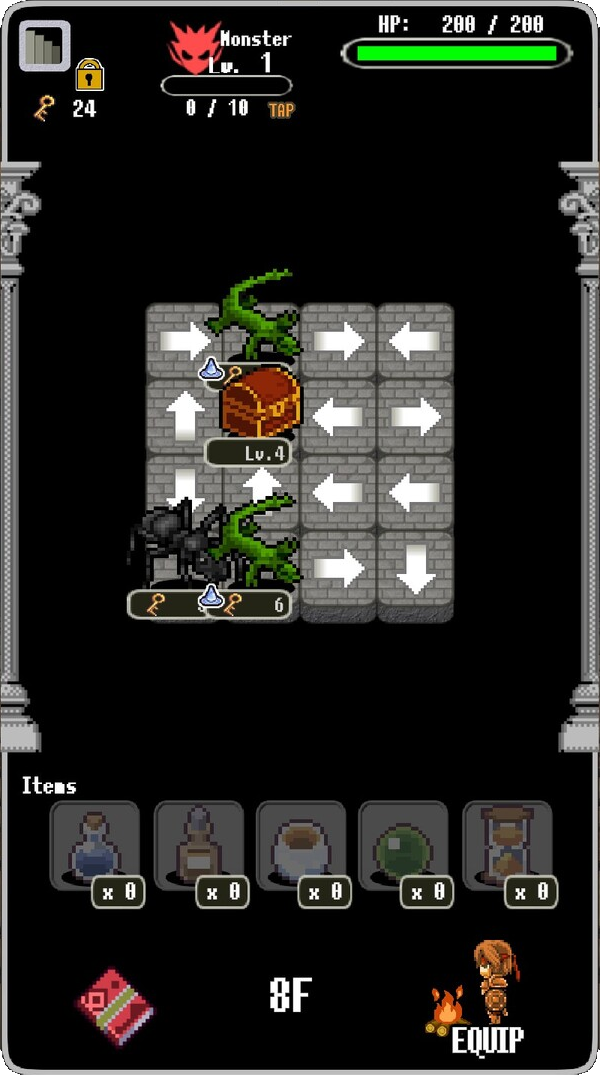Image resolution: width=600 pixels, height=1075 pixels.
Task: Tap the stairs icon
Action: (x=44, y=46)
